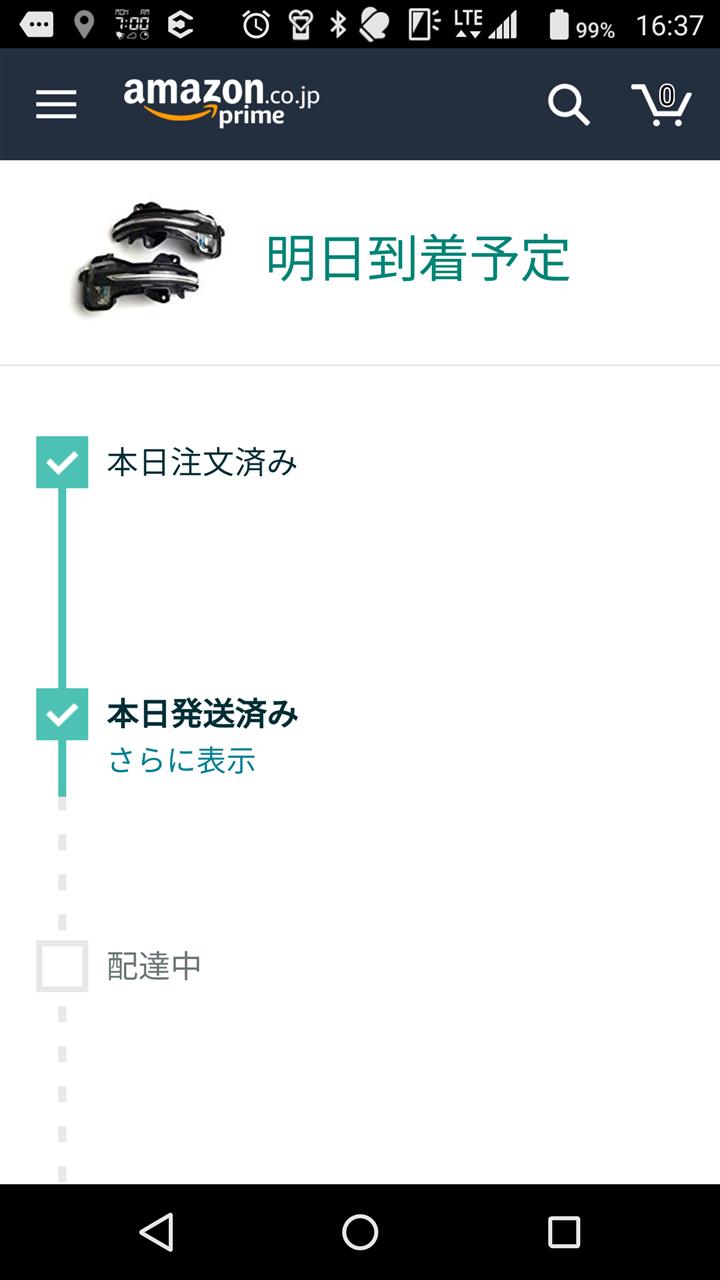Screen dimensions: 720x1280
Task: Open the hamburger menu
Action: tap(56, 104)
